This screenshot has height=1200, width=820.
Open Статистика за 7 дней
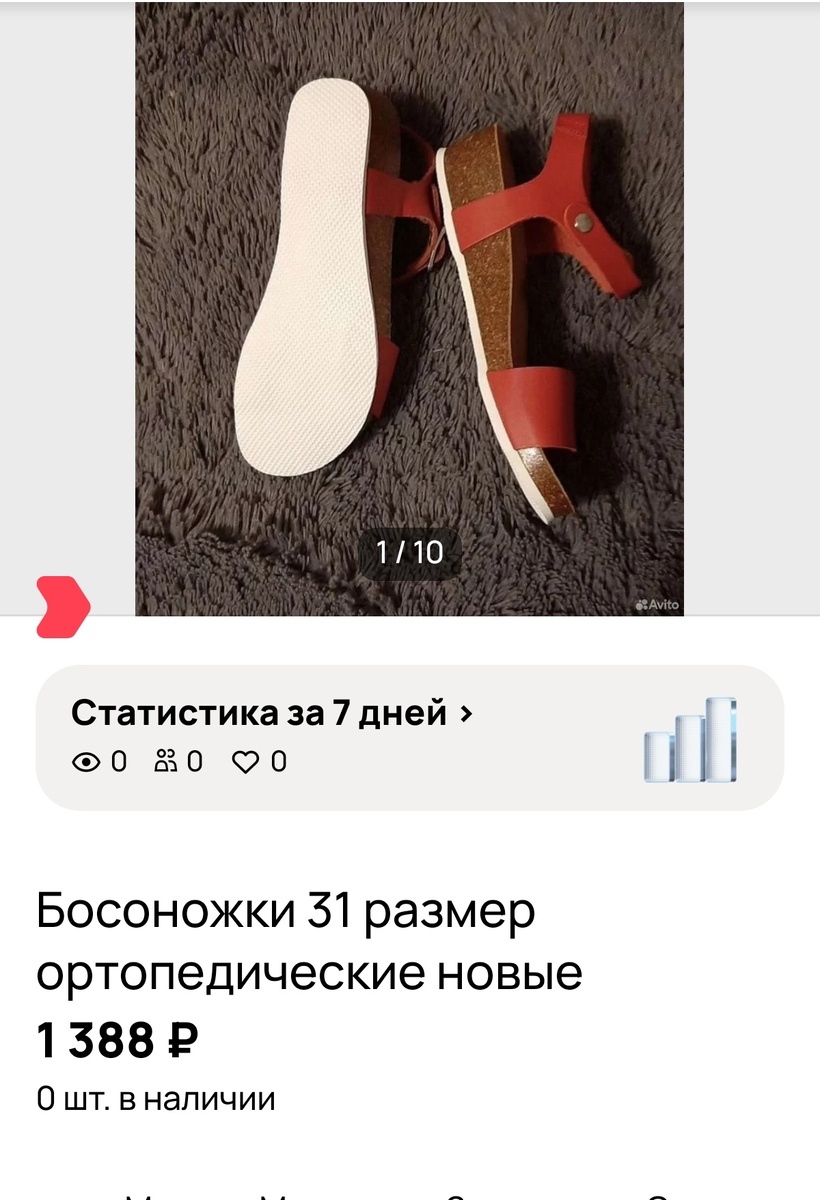[x=260, y=711]
